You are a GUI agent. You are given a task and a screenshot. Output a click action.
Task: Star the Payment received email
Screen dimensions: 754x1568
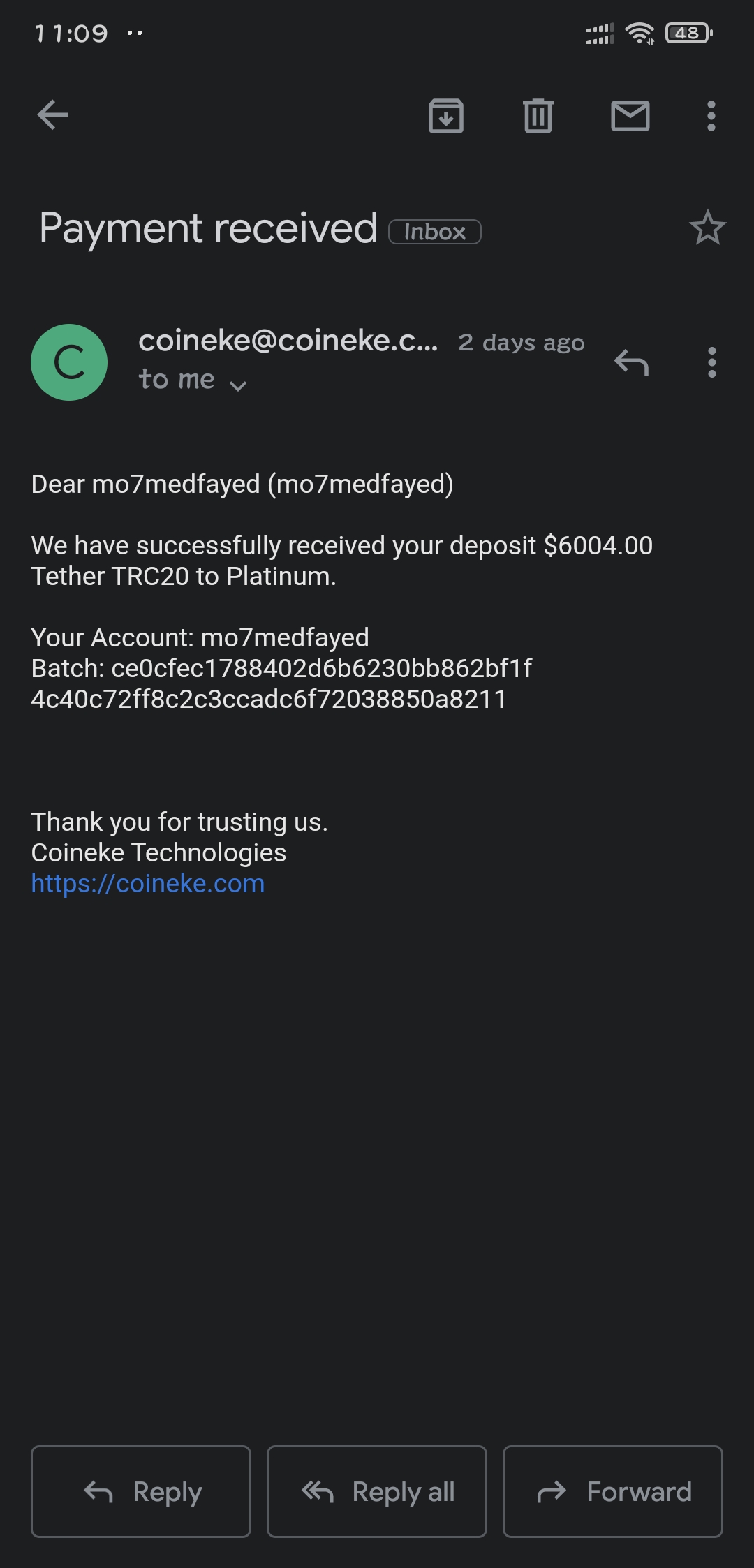[x=707, y=228]
